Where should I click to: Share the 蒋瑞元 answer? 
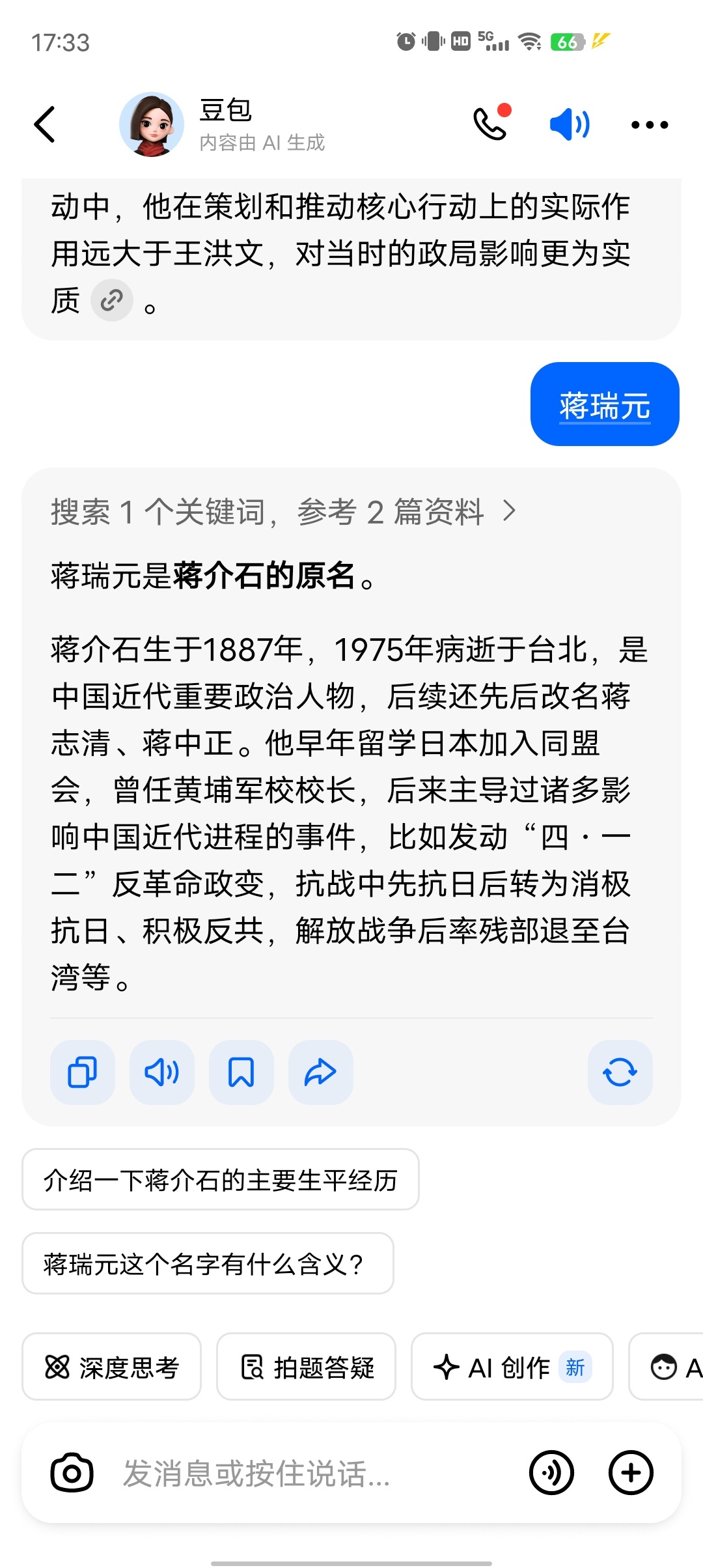(x=320, y=1072)
